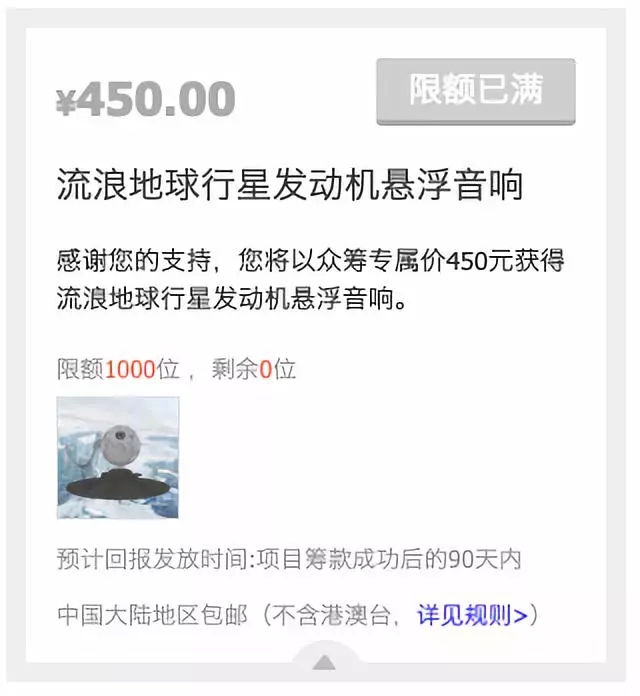
Task: Open the 详见规则 link
Action: [471, 614]
